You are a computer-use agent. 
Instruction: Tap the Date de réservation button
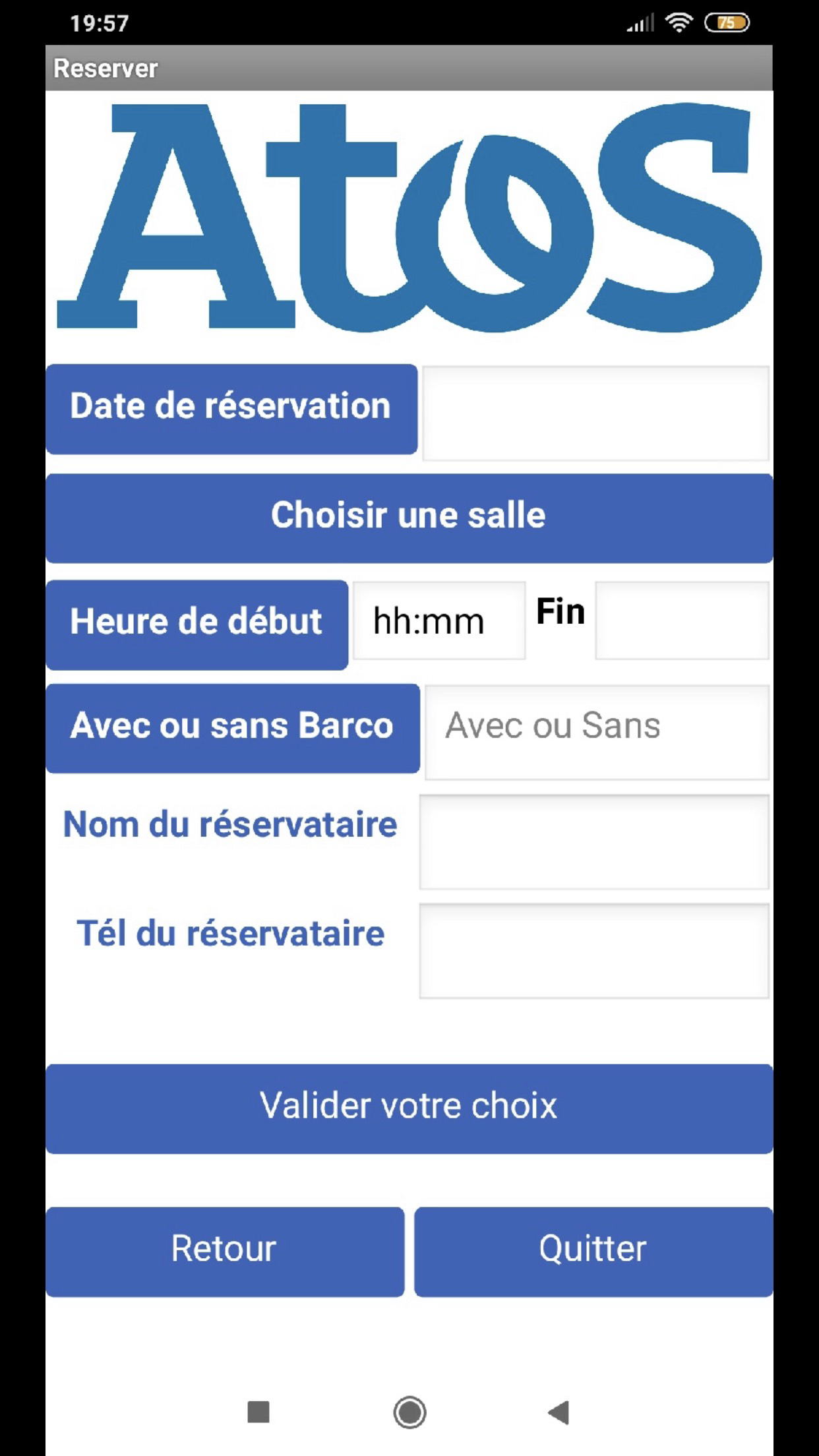tap(231, 409)
